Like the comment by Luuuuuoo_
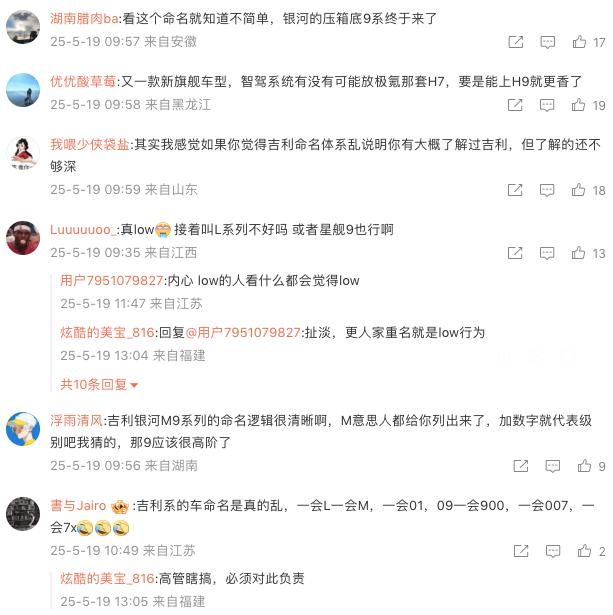The height and width of the screenshot is (615, 613). (580, 254)
